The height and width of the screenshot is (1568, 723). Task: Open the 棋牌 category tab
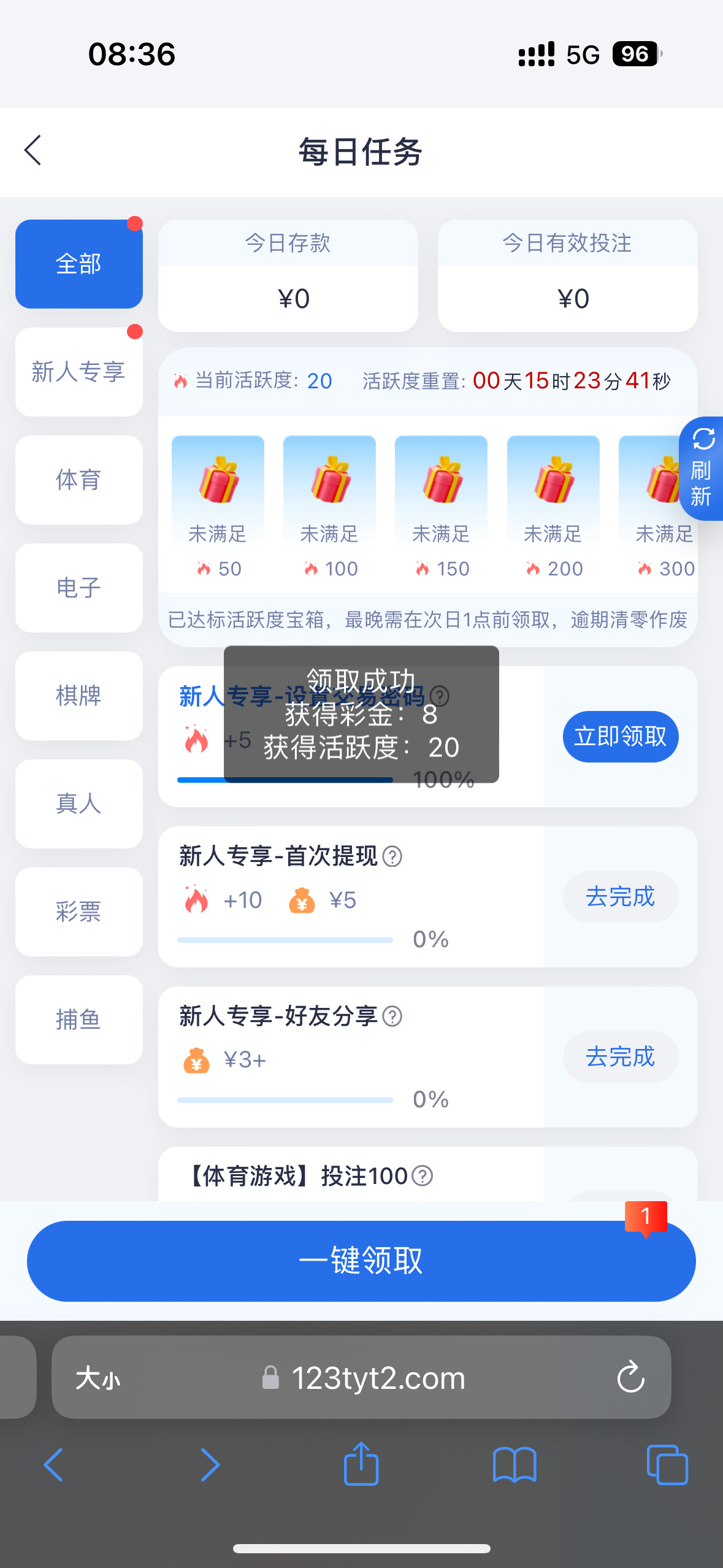pyautogui.click(x=78, y=696)
